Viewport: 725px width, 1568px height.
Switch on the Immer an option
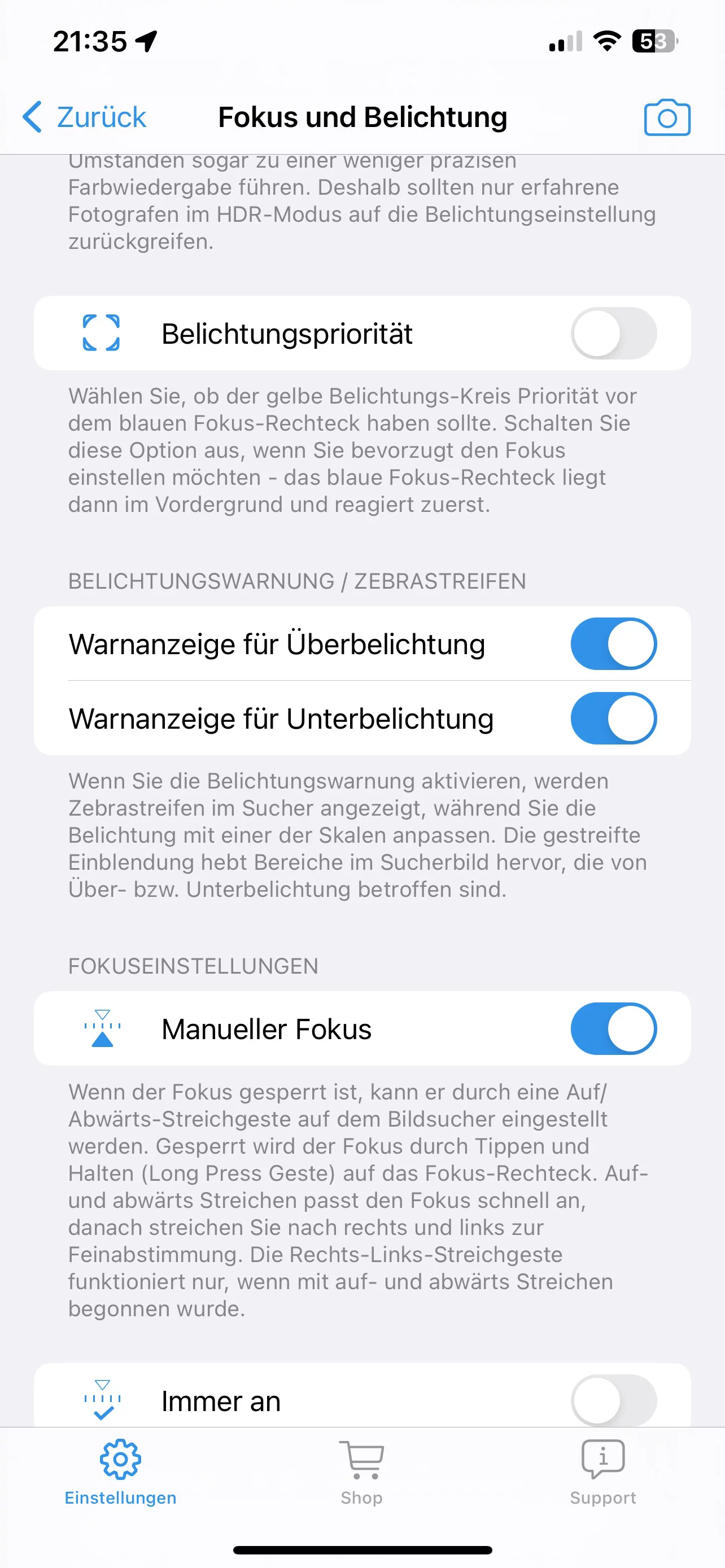click(613, 1400)
